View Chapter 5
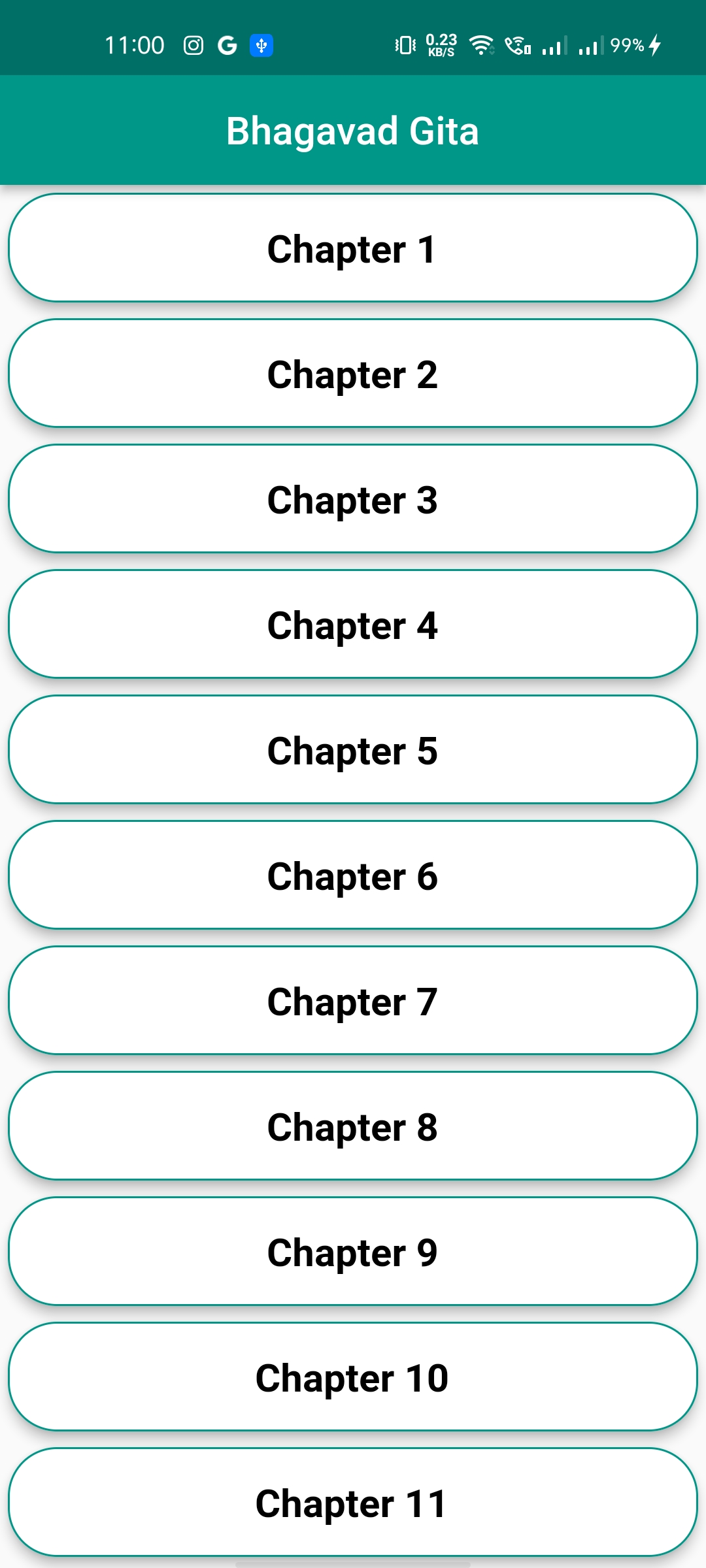Screen dimensions: 706x1568 pyautogui.click(x=353, y=750)
